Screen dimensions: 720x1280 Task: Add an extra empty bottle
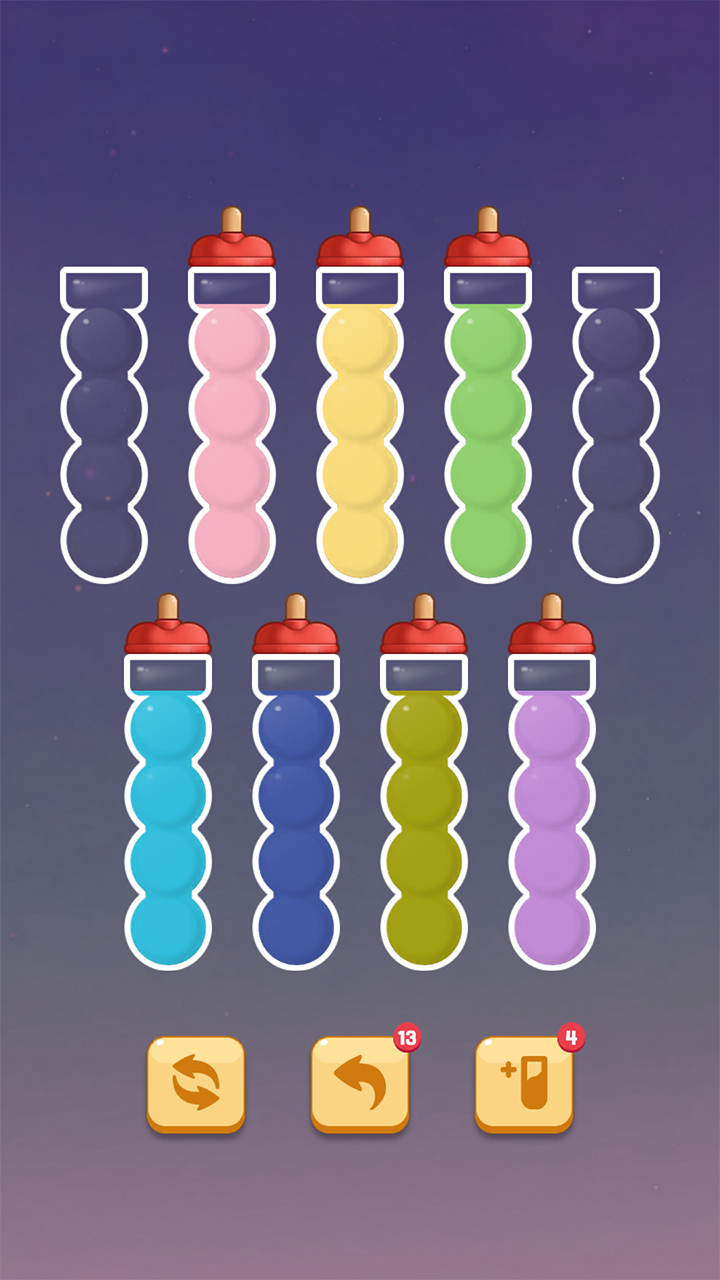(524, 1084)
